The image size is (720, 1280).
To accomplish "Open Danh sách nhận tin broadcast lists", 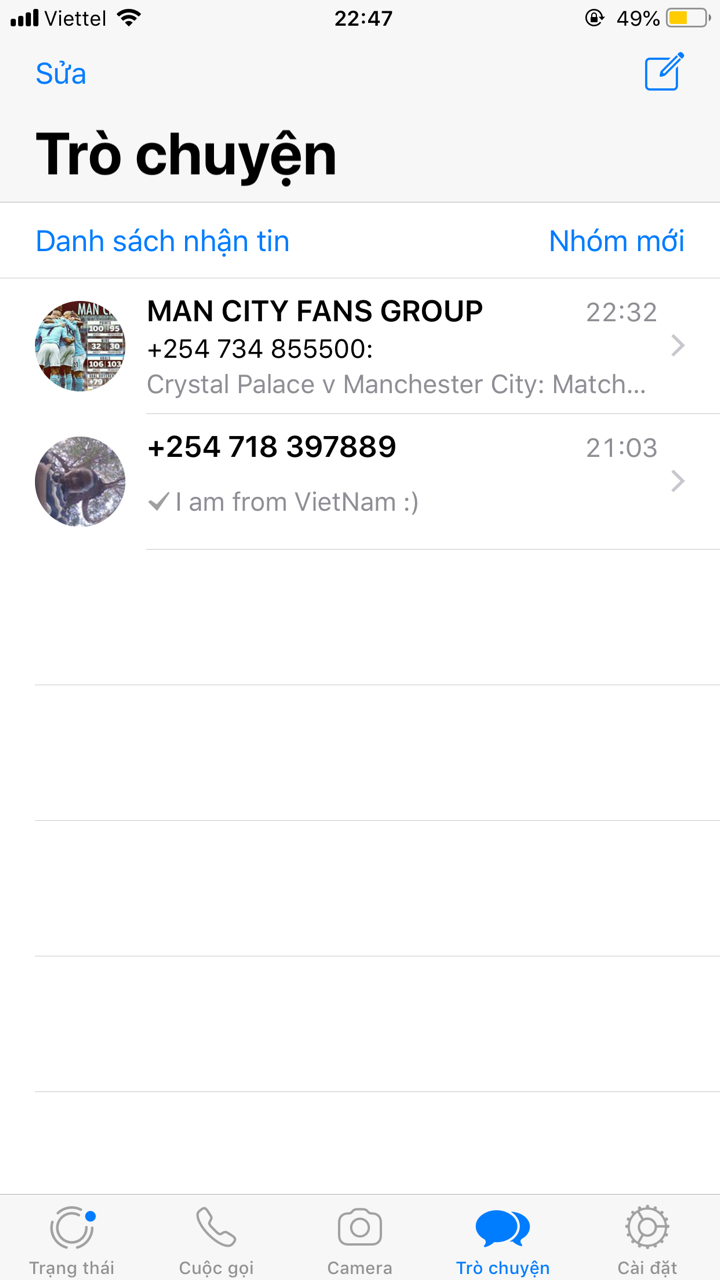I will click(x=162, y=241).
